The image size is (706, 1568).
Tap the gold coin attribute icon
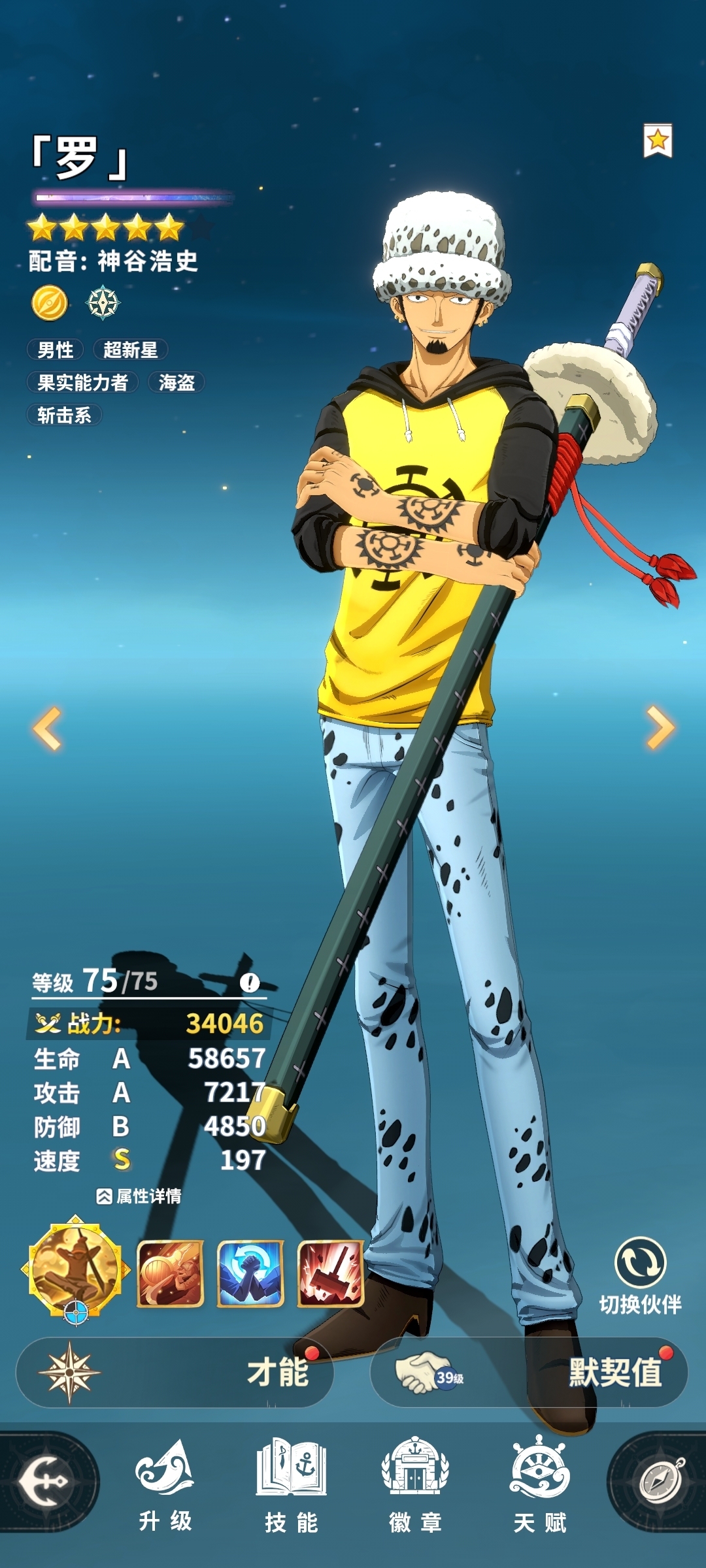click(x=50, y=303)
